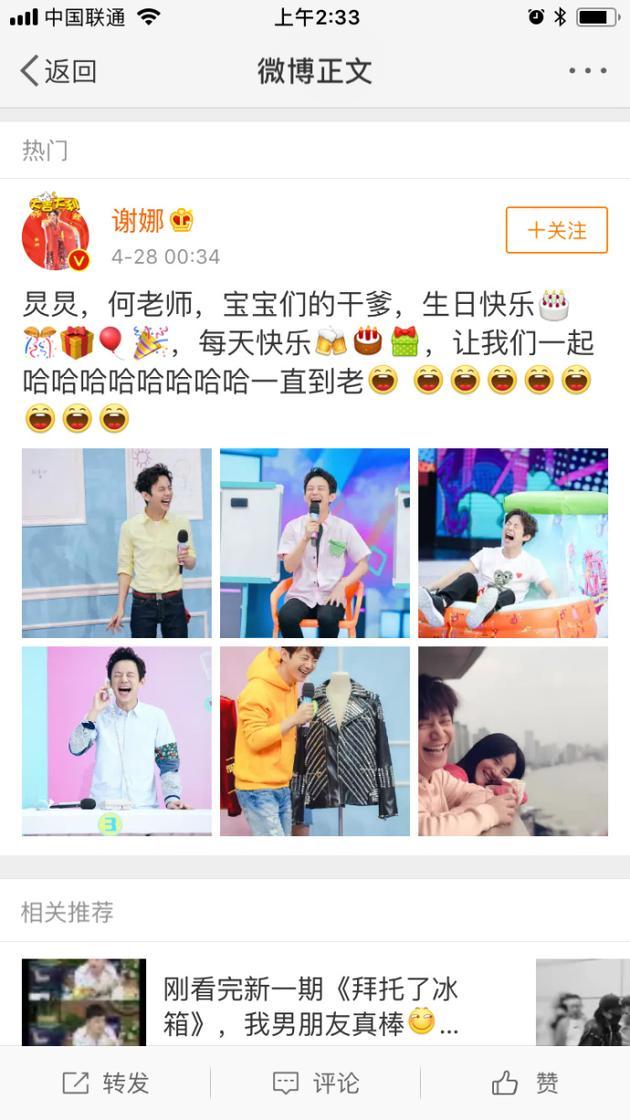This screenshot has width=630, height=1120.
Task: Comment on the post via 评论
Action: [315, 1083]
